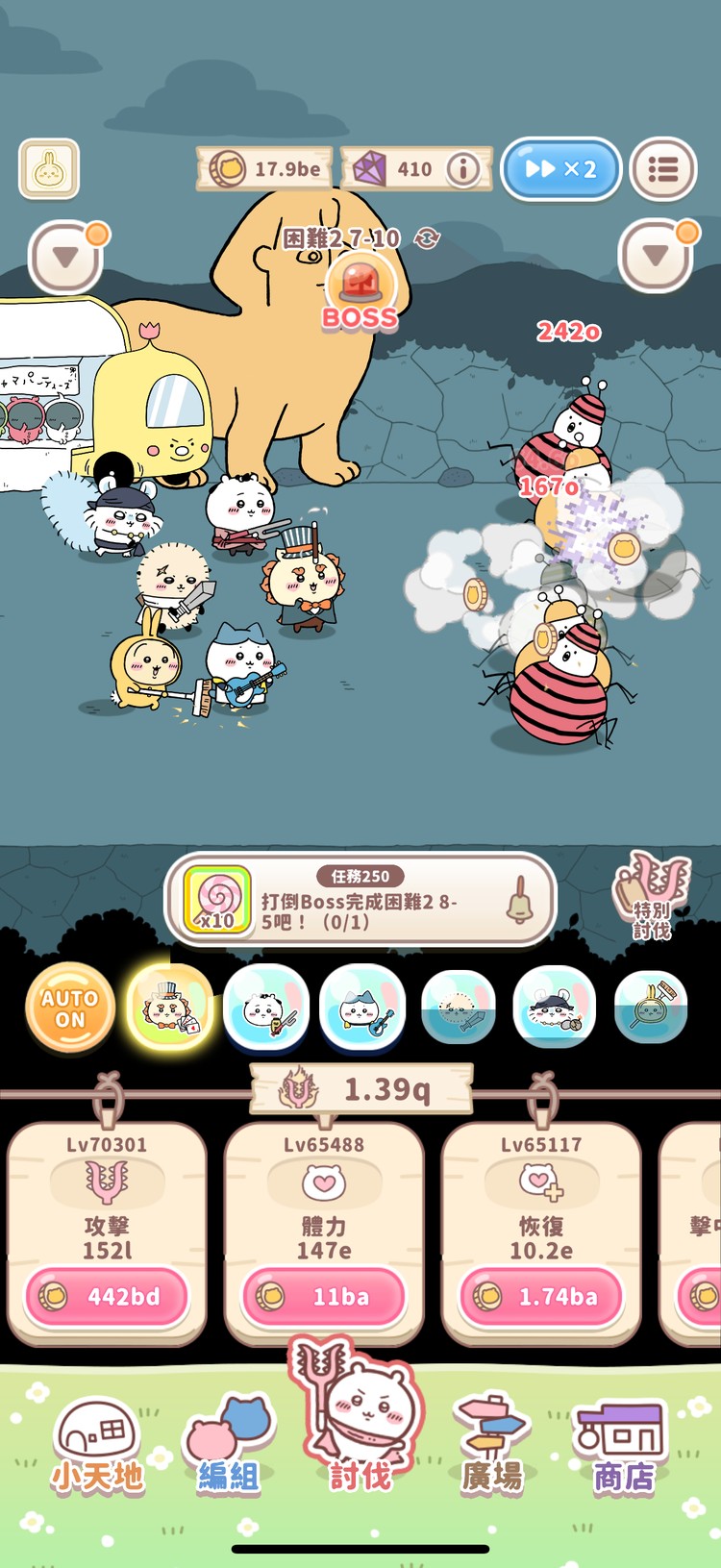Toggle the x2 speed button
Screen dimensions: 721x1568
click(560, 169)
